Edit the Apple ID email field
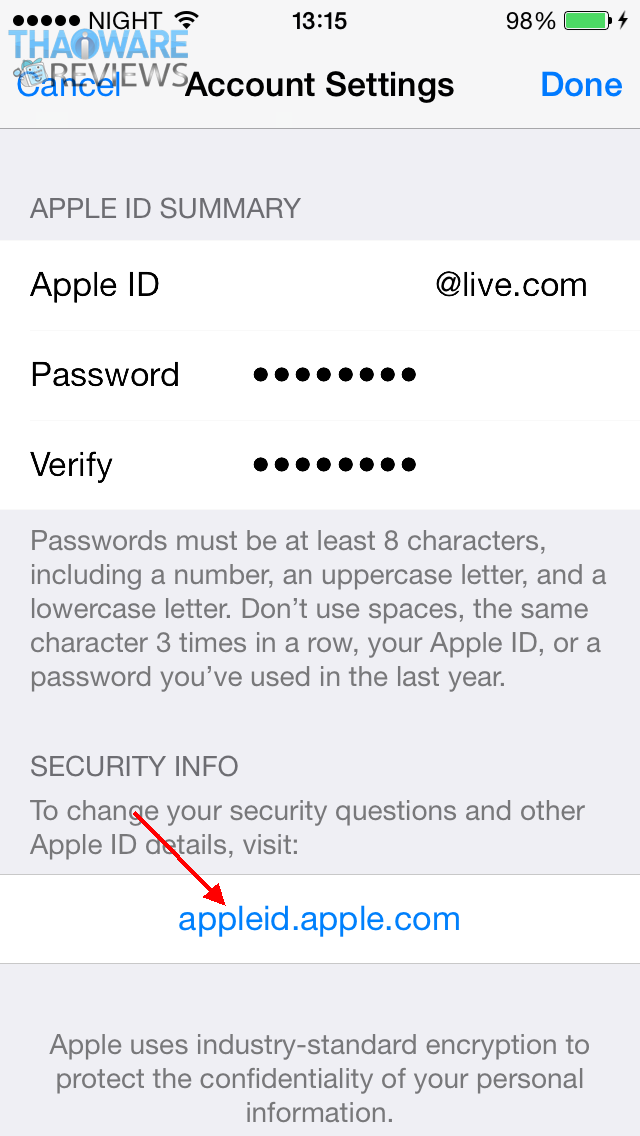Viewport: 640px width, 1136px height. 510,285
